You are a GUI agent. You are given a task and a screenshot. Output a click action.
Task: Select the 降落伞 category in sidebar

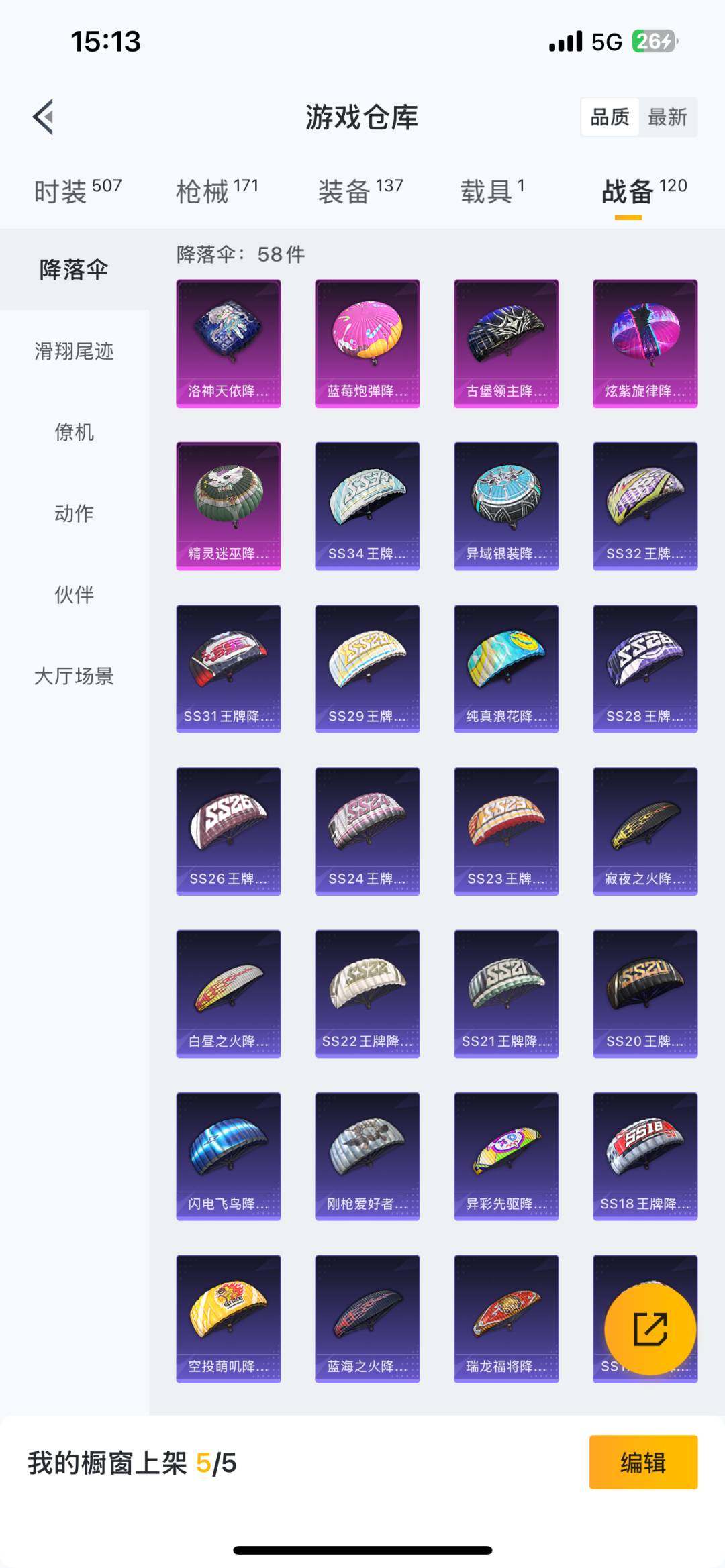point(74,267)
